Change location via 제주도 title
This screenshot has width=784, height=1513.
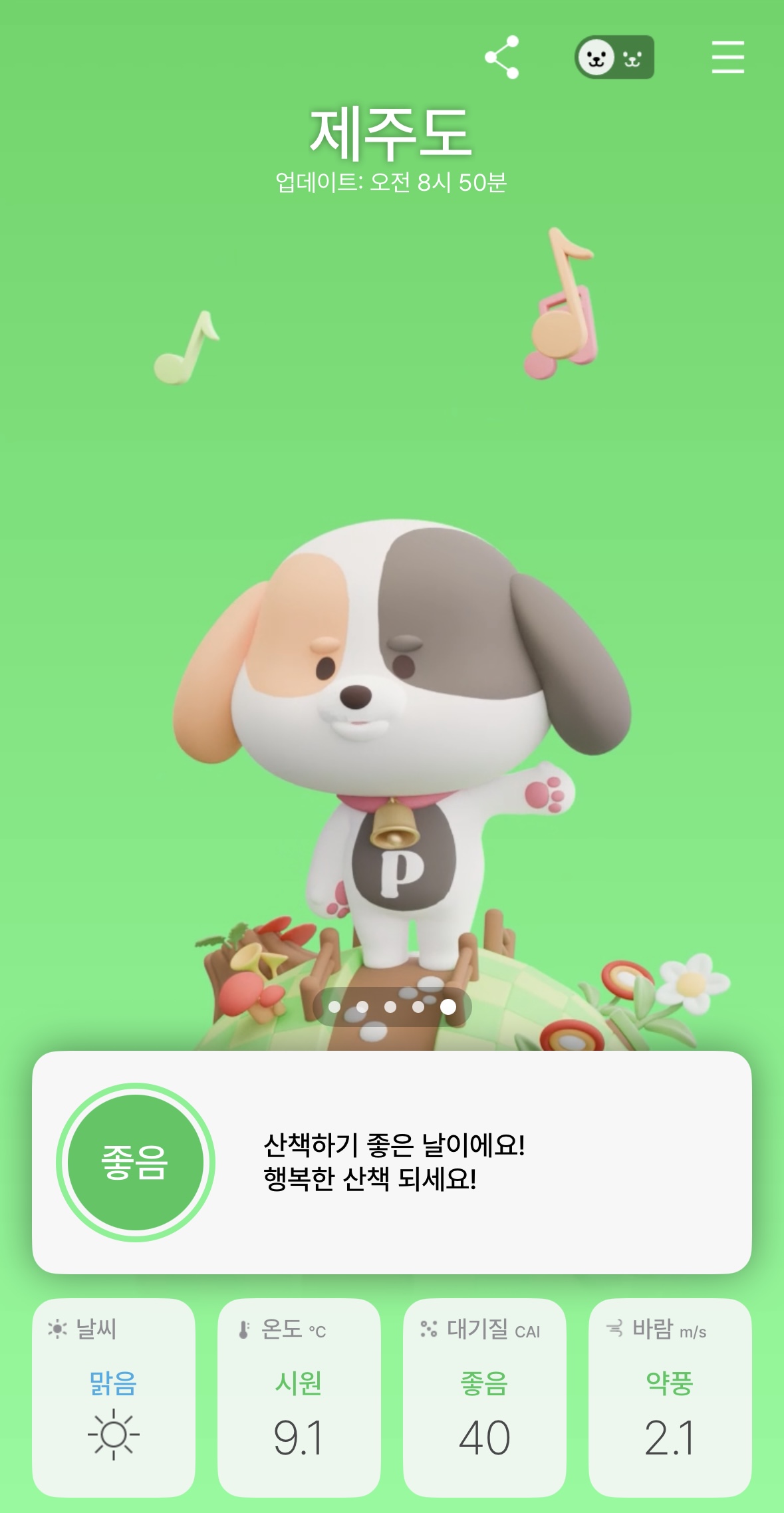click(x=391, y=135)
